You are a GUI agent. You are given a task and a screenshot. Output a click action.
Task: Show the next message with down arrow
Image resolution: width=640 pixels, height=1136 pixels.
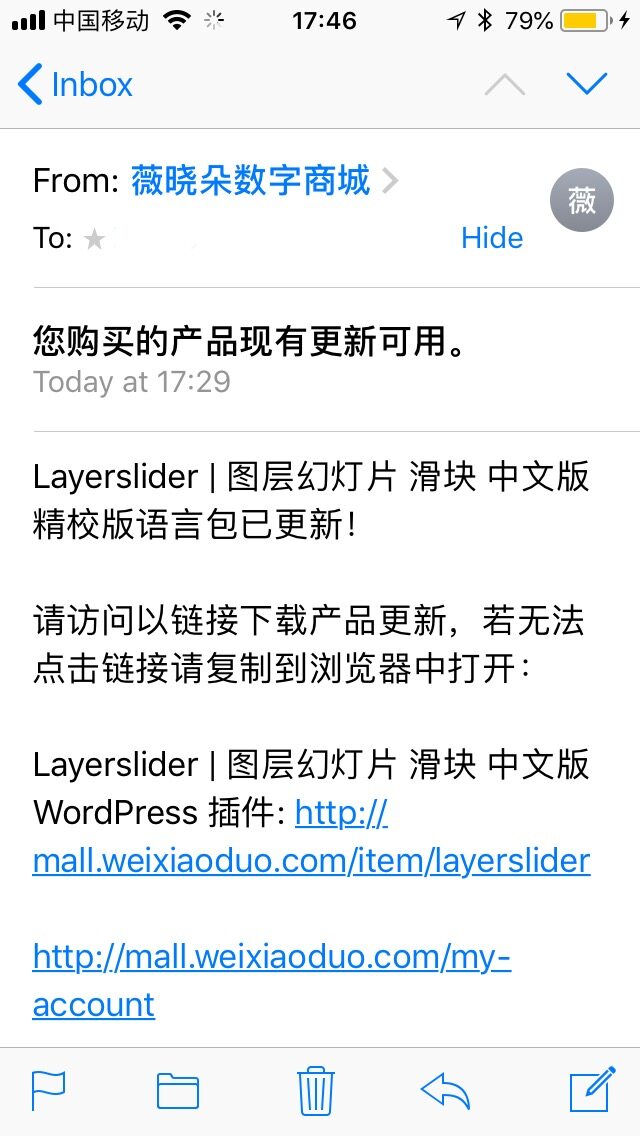click(x=587, y=84)
